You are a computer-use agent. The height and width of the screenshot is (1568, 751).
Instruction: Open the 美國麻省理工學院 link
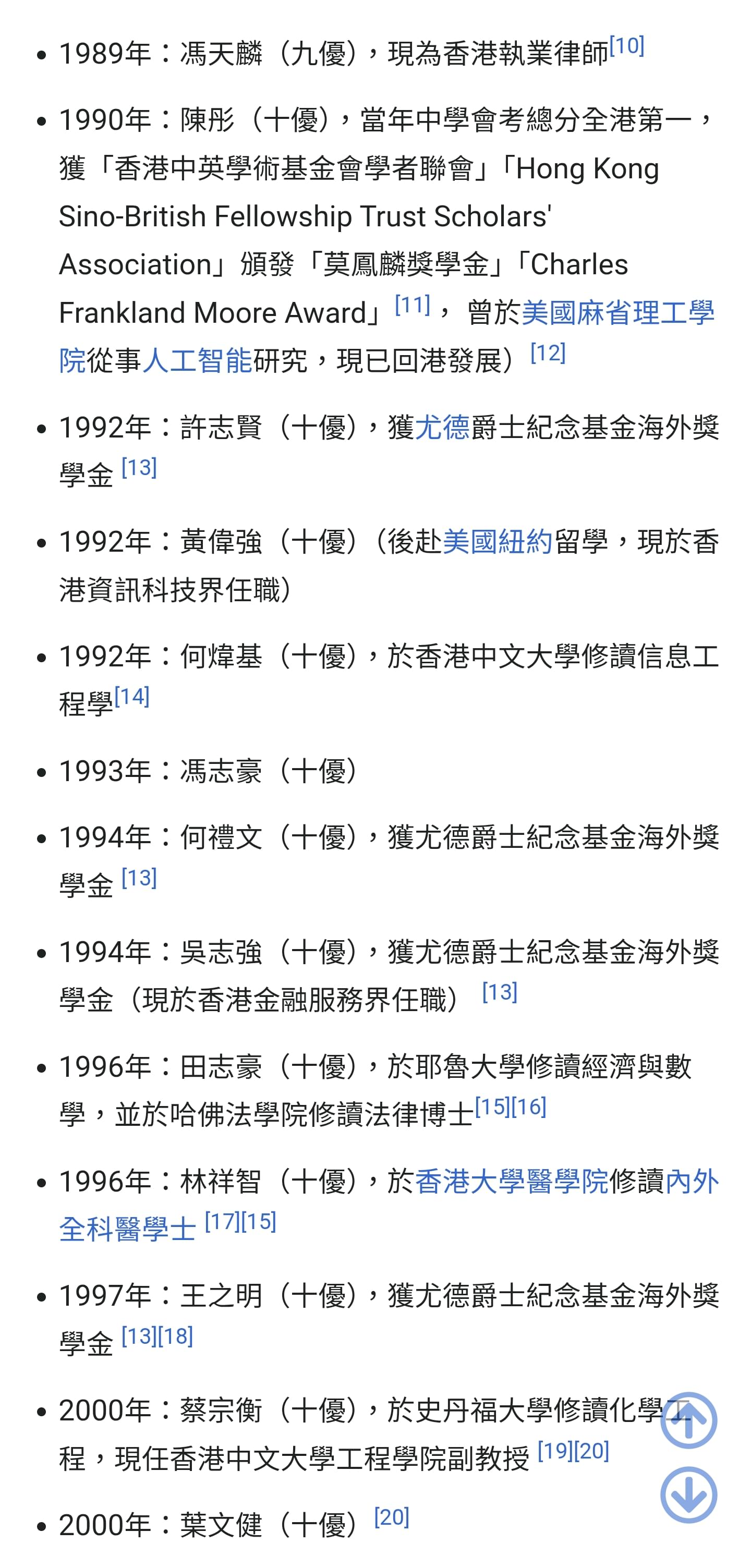point(617,313)
